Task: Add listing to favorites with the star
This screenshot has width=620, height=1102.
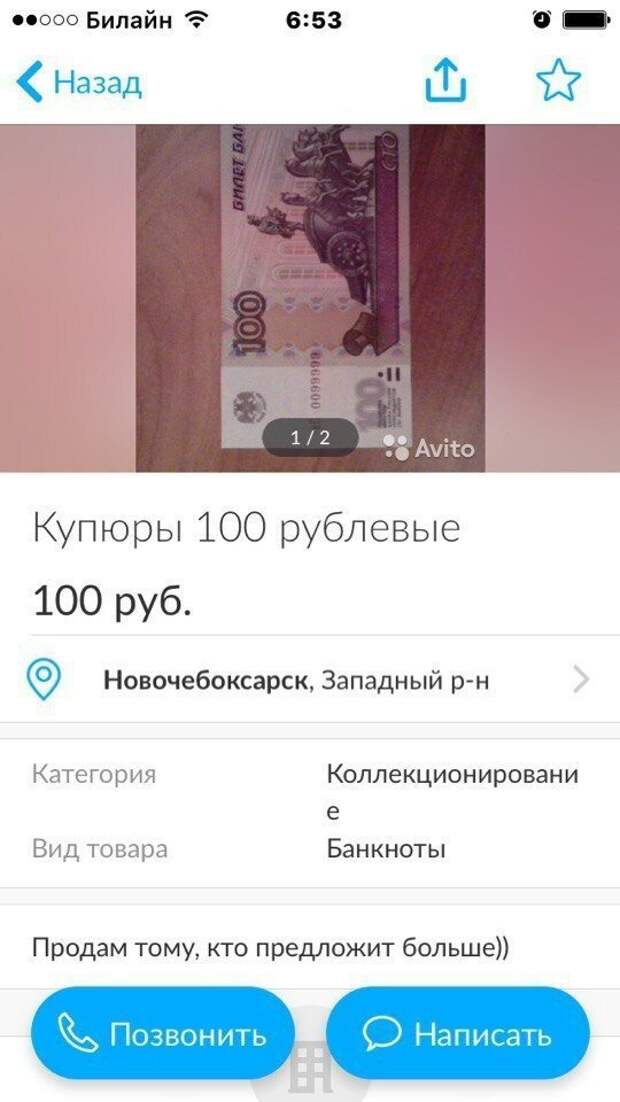Action: 558,81
